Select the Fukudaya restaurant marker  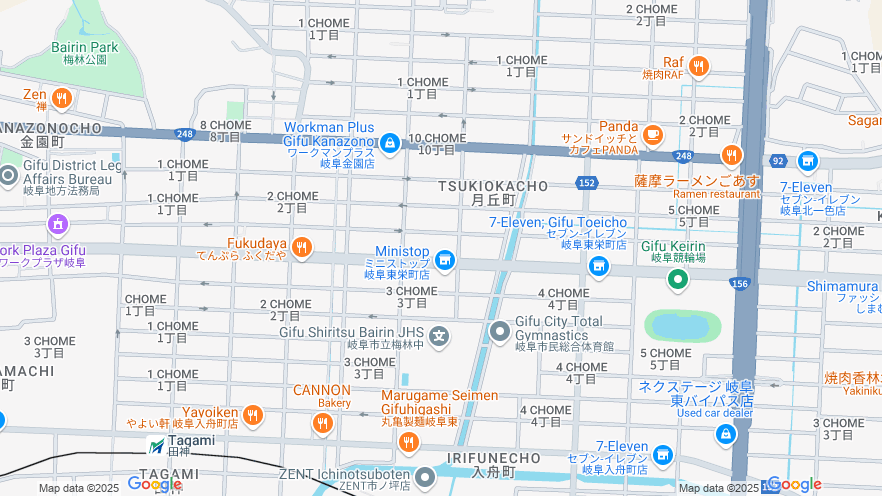pyautogui.click(x=301, y=246)
